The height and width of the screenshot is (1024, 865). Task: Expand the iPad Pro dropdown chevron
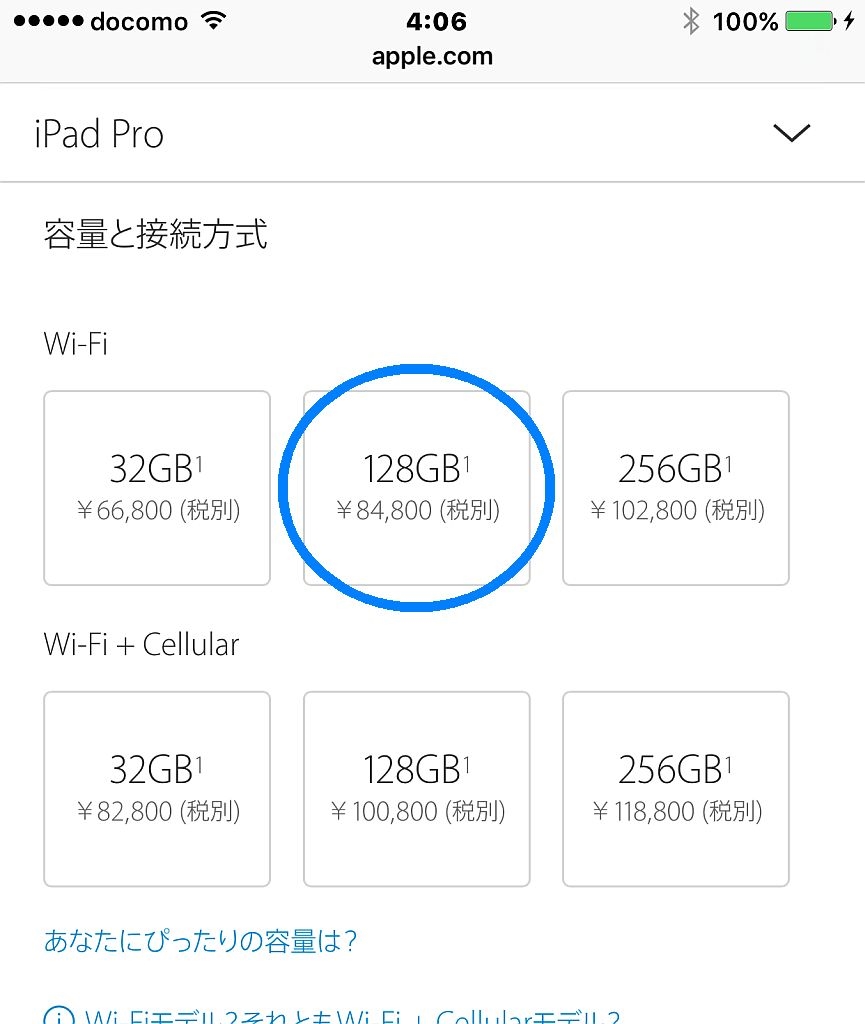[791, 133]
